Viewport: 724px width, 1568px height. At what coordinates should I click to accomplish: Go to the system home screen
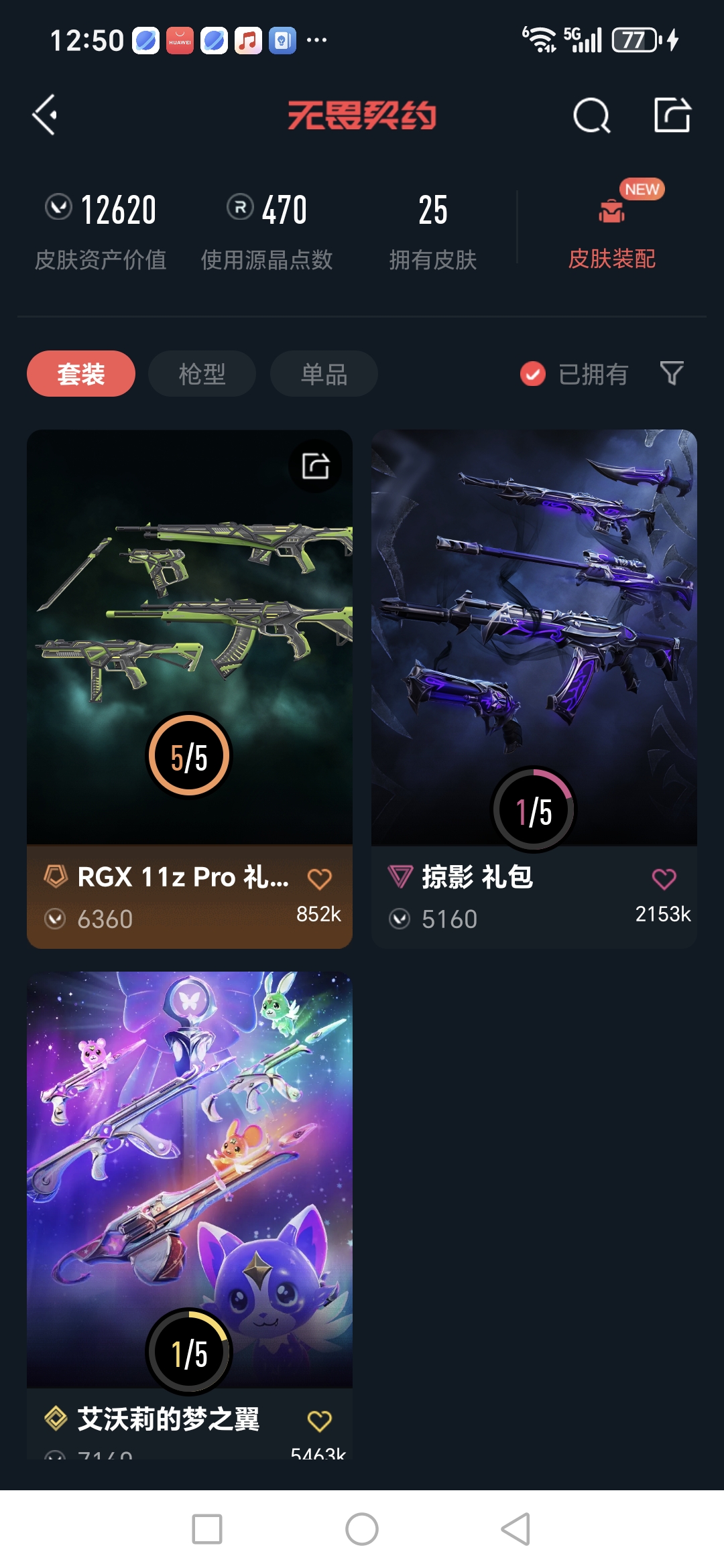(x=362, y=1529)
